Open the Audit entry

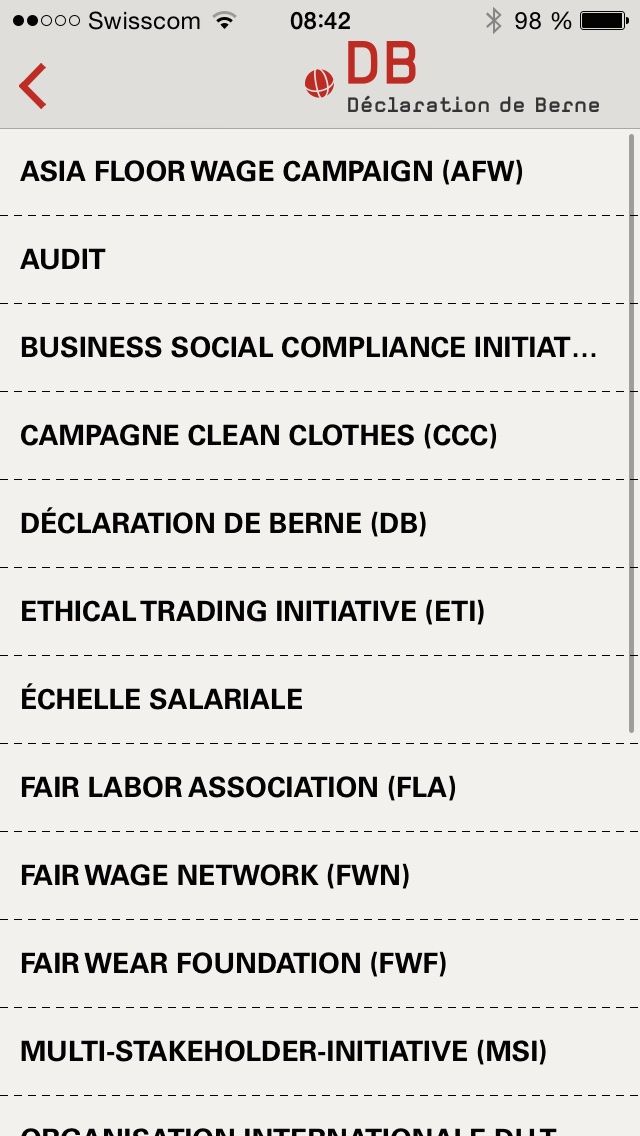point(63,260)
